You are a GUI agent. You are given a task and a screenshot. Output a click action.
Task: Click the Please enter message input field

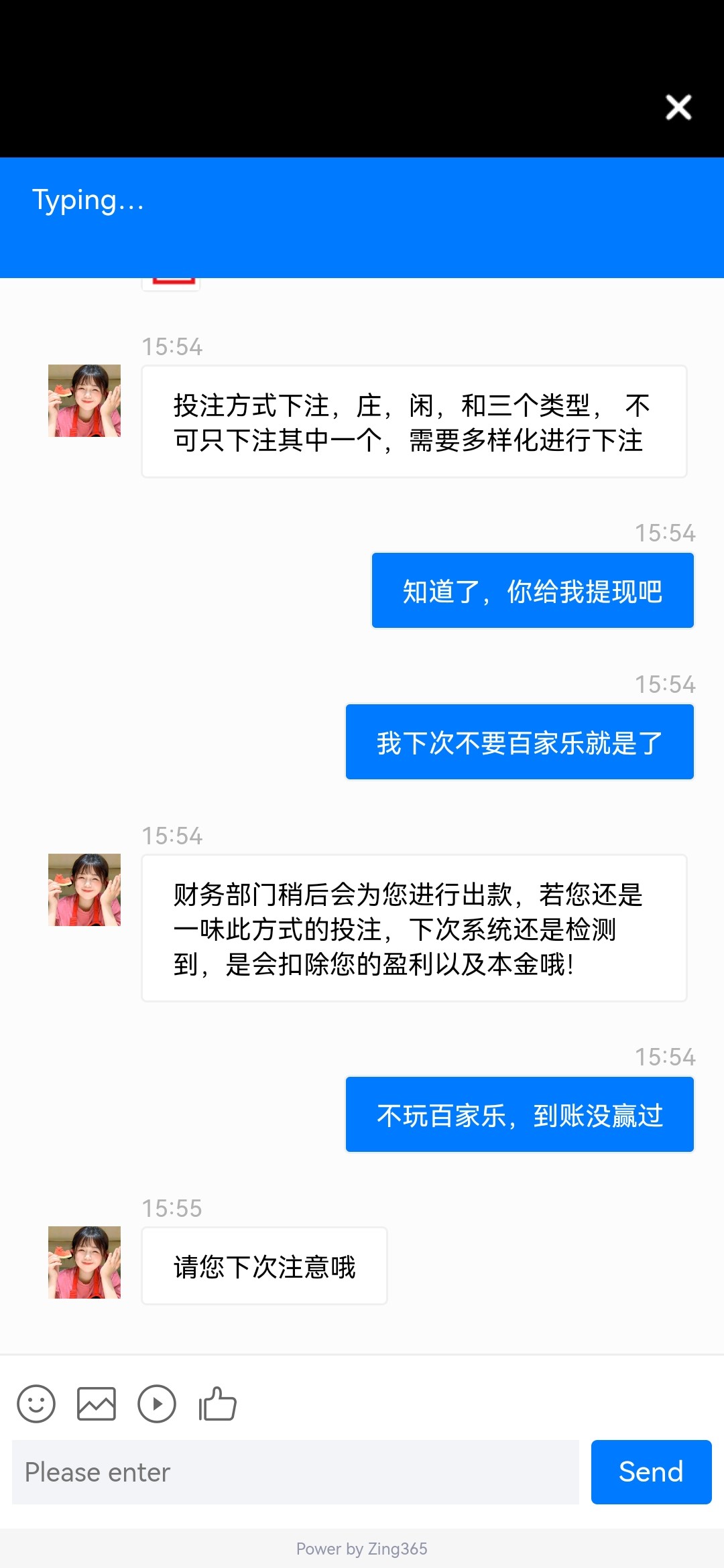pyautogui.click(x=295, y=1472)
